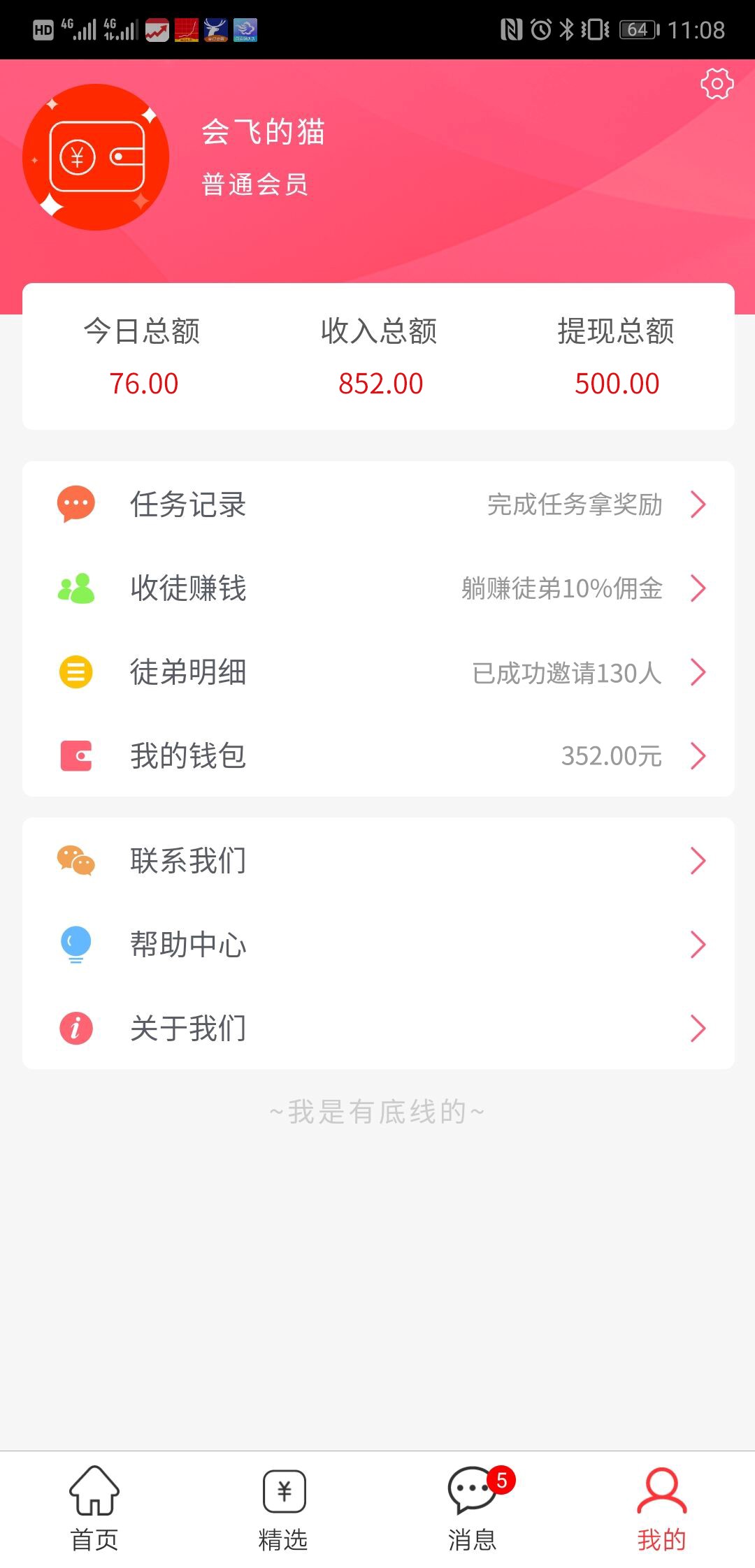Tap the red wallet profile avatar
This screenshot has height=1568, width=755.
pyautogui.click(x=96, y=157)
